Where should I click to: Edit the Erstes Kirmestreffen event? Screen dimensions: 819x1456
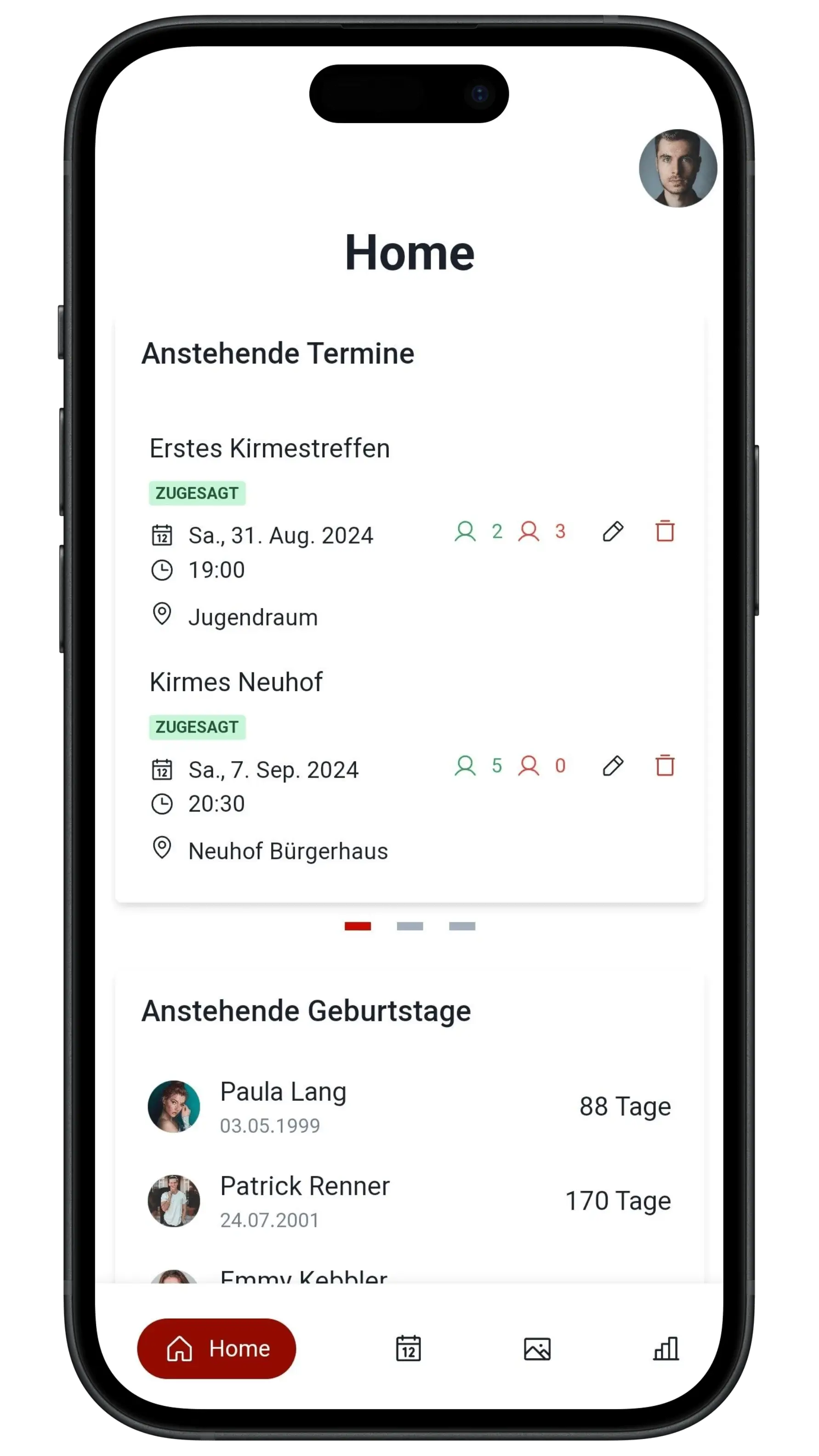pyautogui.click(x=613, y=531)
